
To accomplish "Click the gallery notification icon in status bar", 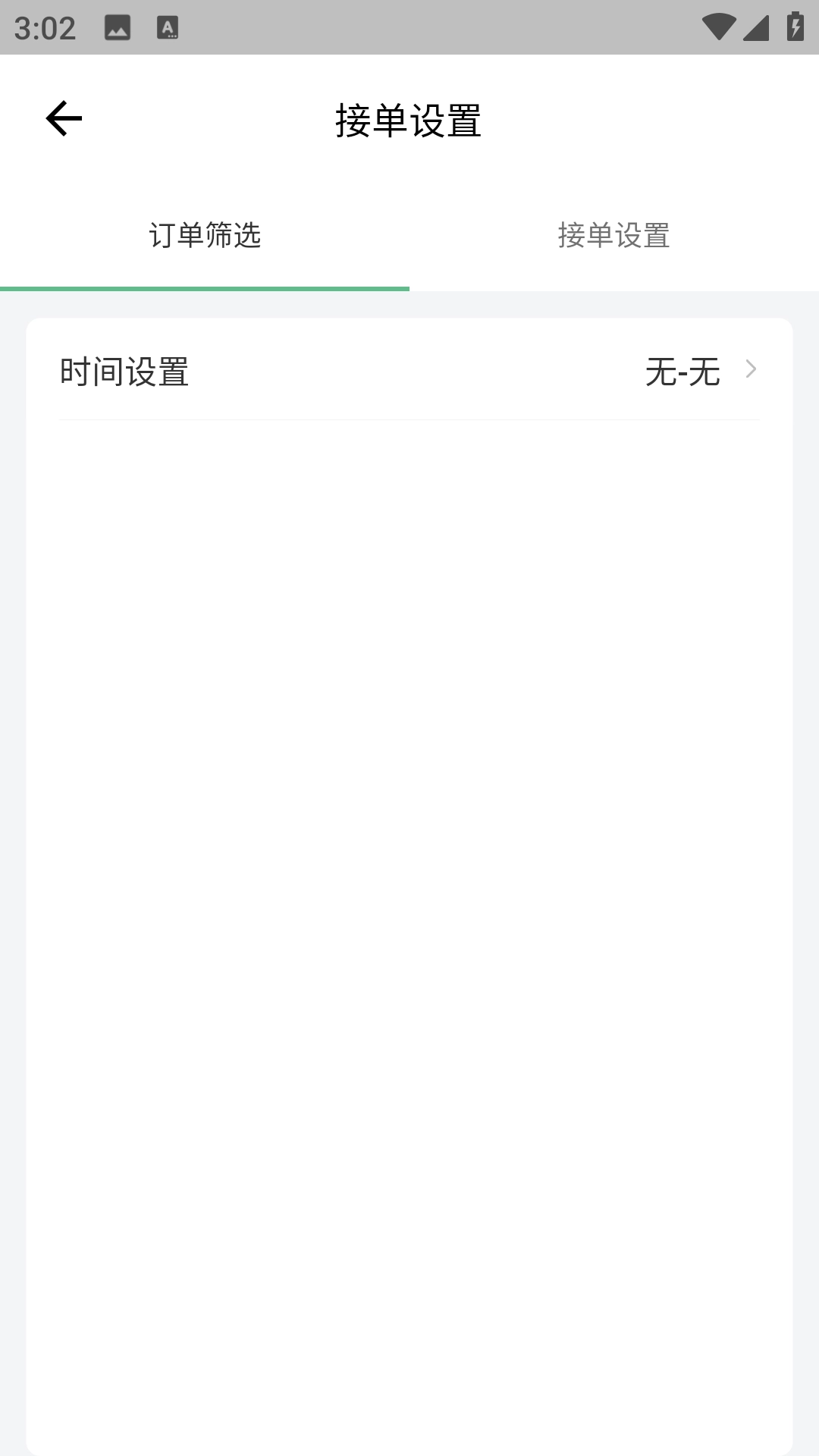I will [118, 28].
